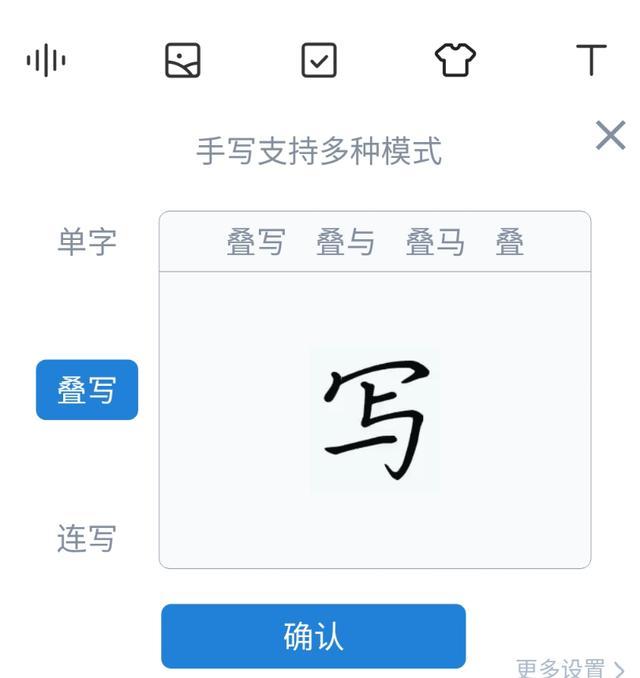Tap the checkbox toolbar icon
Viewport: 640px width, 678px height.
click(x=319, y=61)
